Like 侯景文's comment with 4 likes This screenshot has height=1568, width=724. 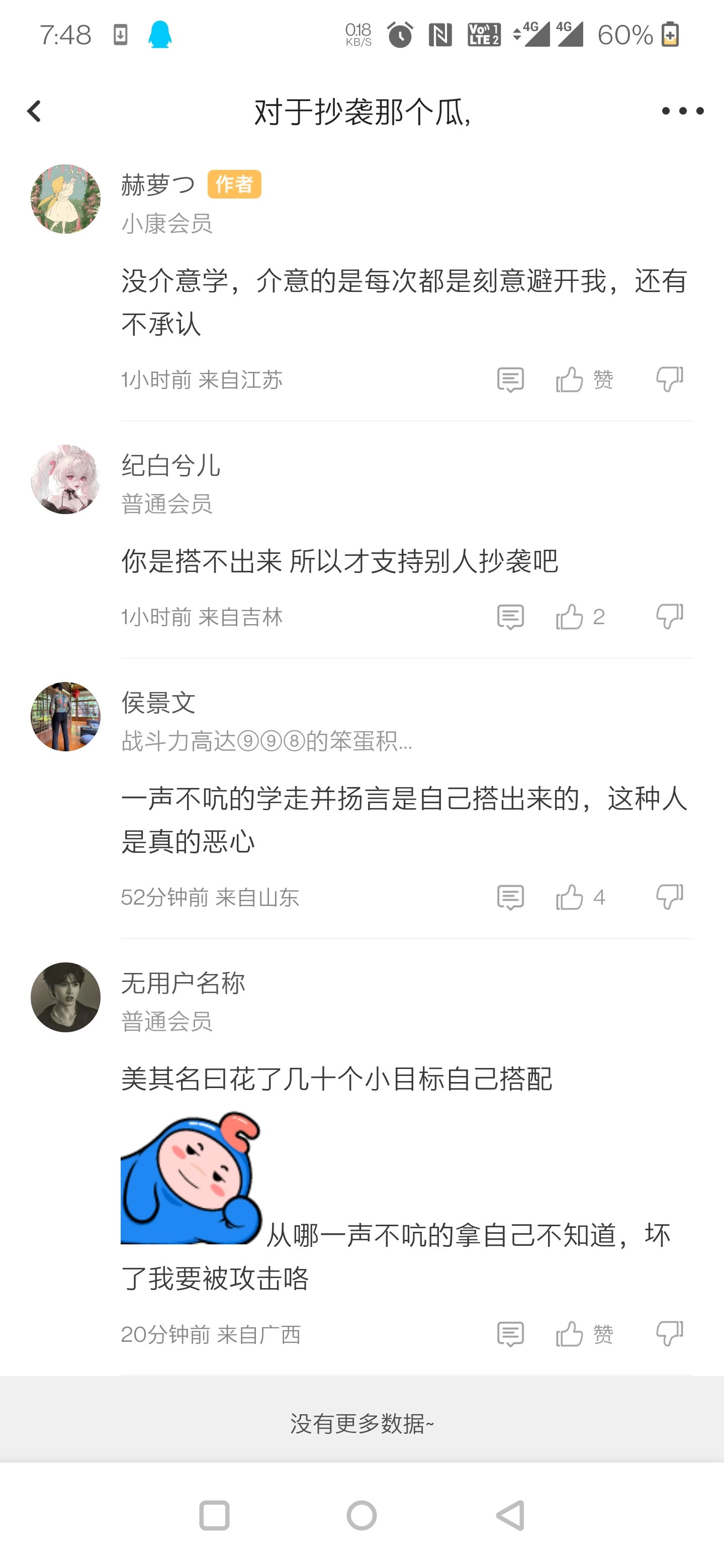click(x=580, y=898)
